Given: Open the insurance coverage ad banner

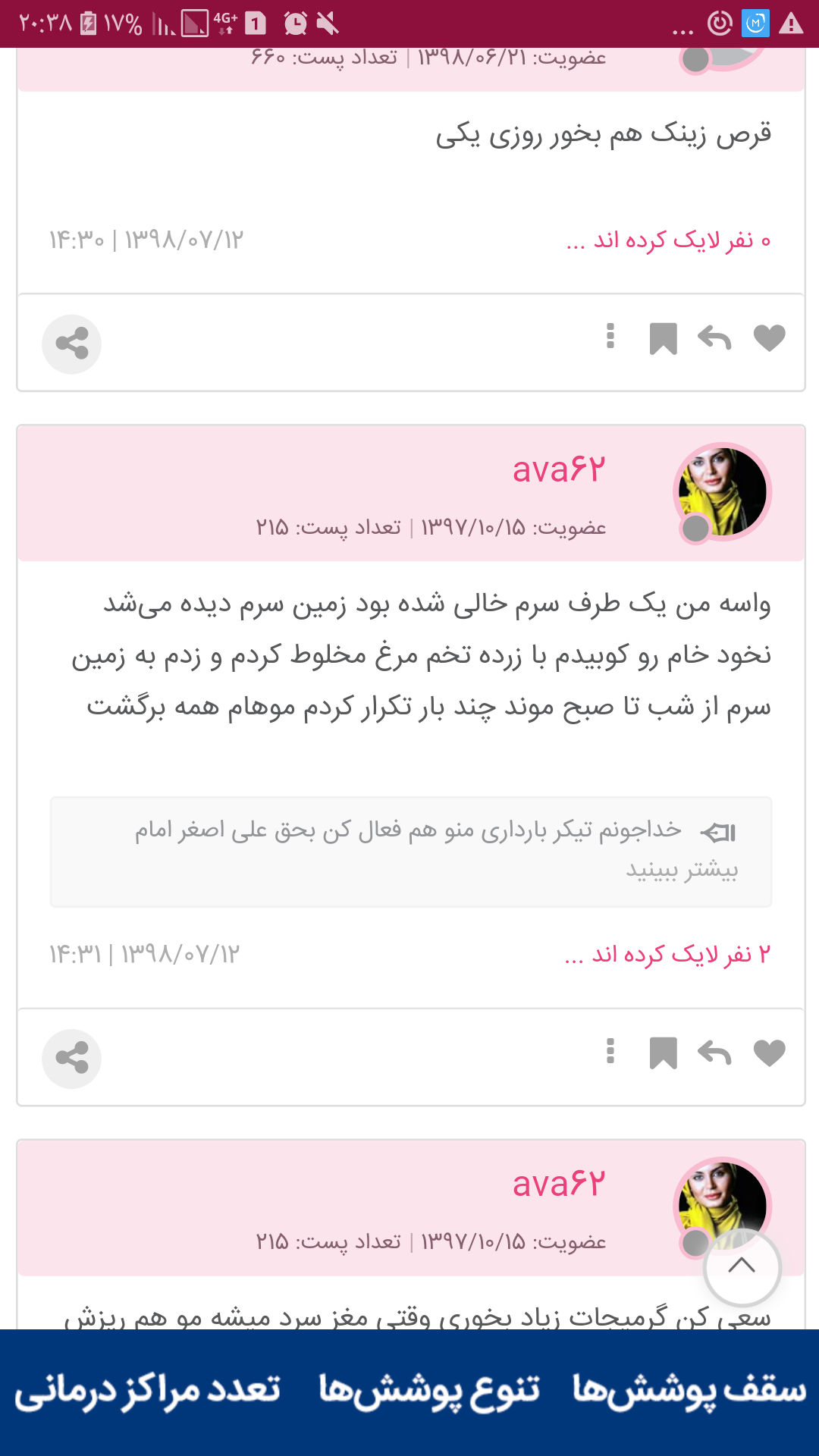Looking at the screenshot, I should [x=409, y=1392].
